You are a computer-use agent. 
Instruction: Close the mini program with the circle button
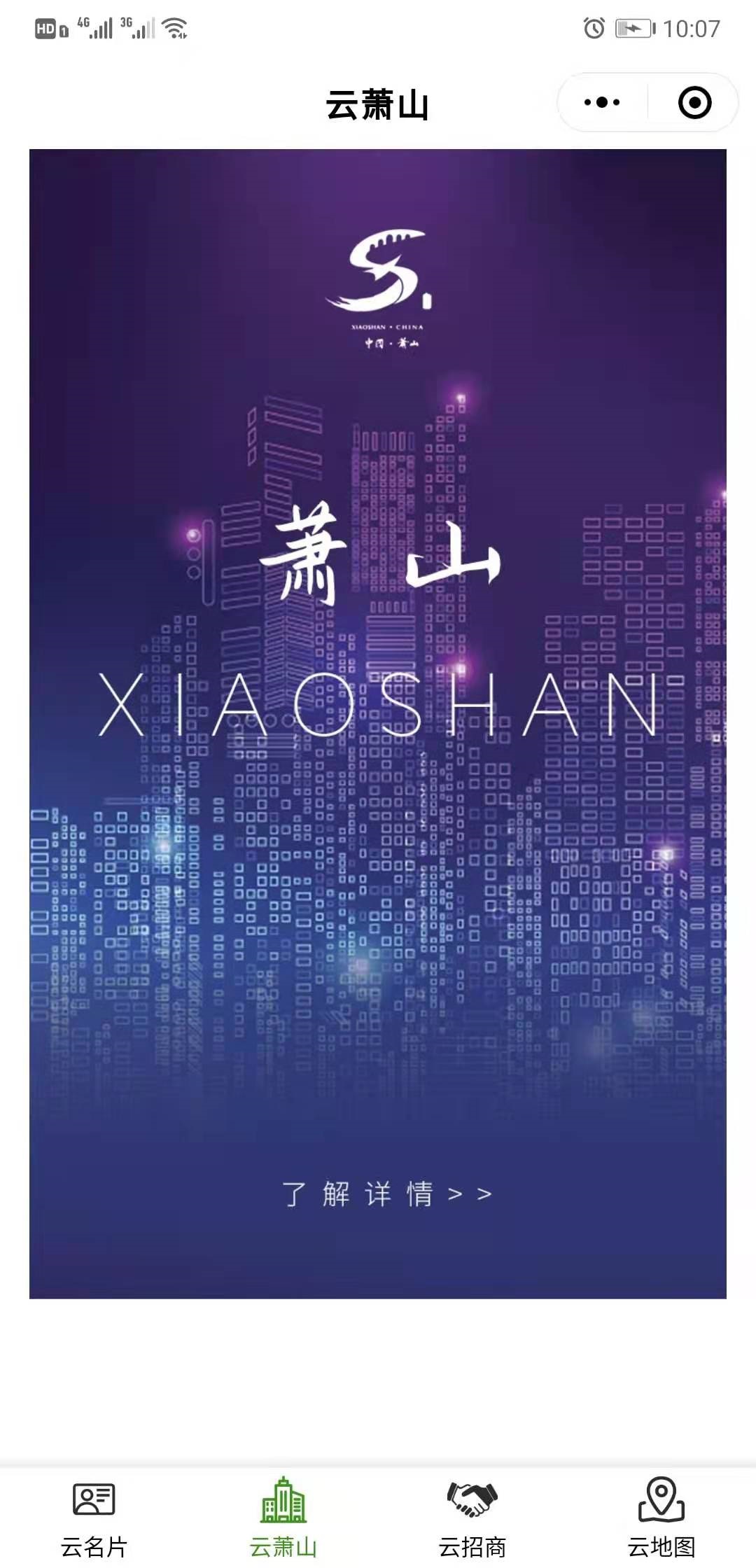click(x=694, y=102)
